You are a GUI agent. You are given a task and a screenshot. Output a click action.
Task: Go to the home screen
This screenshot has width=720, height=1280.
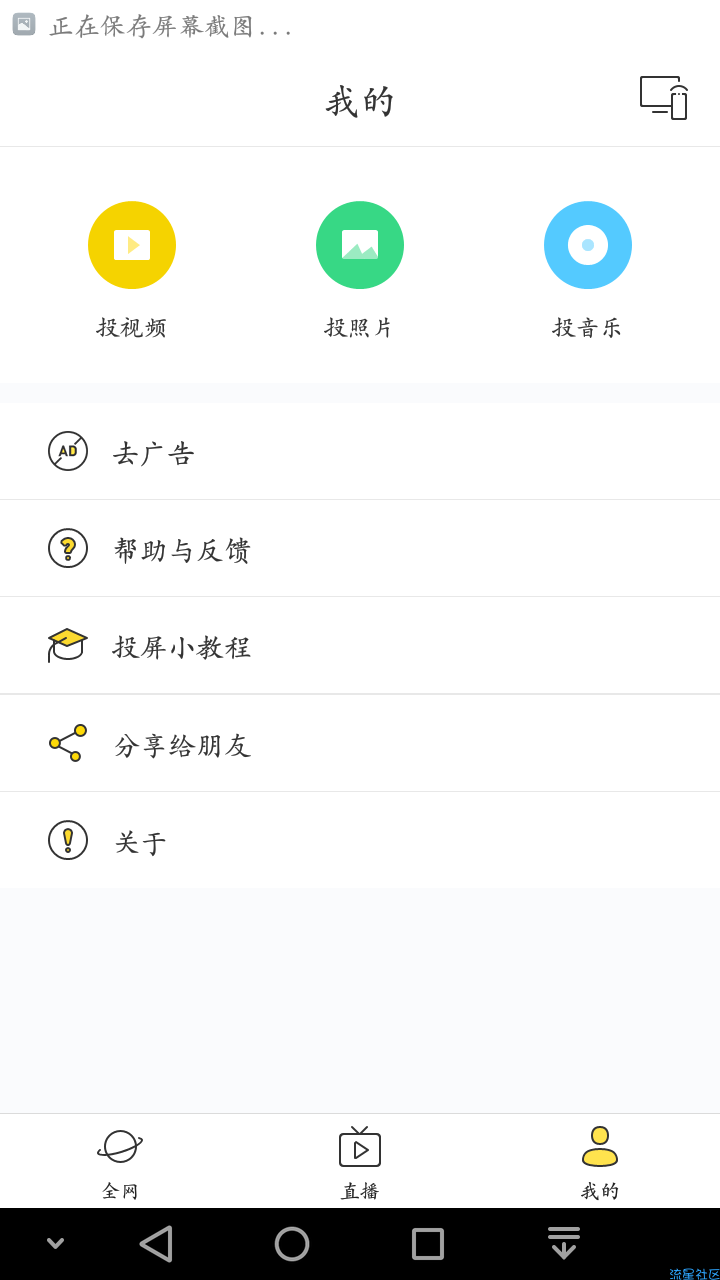(x=292, y=1244)
